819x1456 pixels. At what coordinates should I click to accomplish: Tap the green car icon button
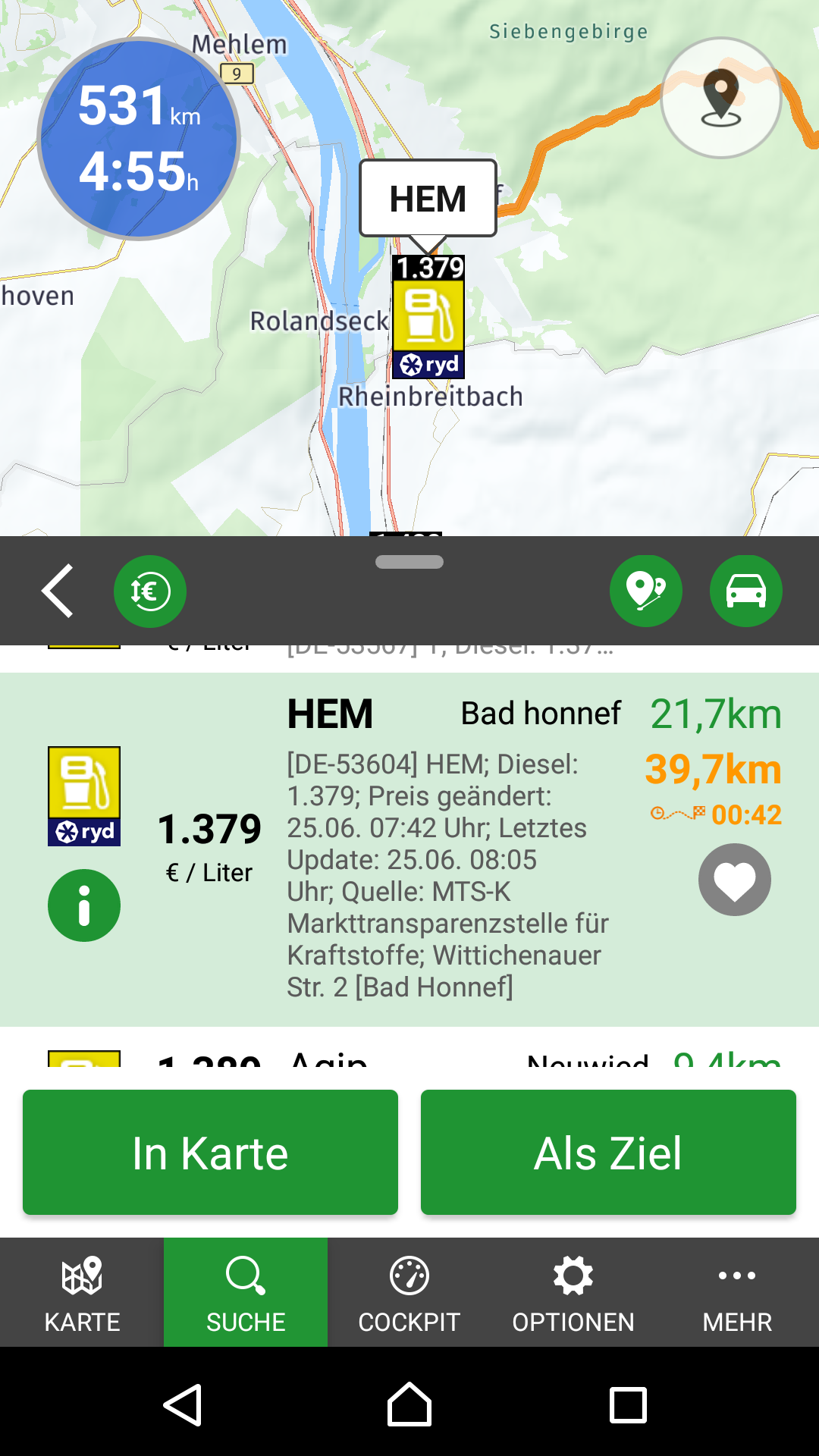tap(745, 591)
